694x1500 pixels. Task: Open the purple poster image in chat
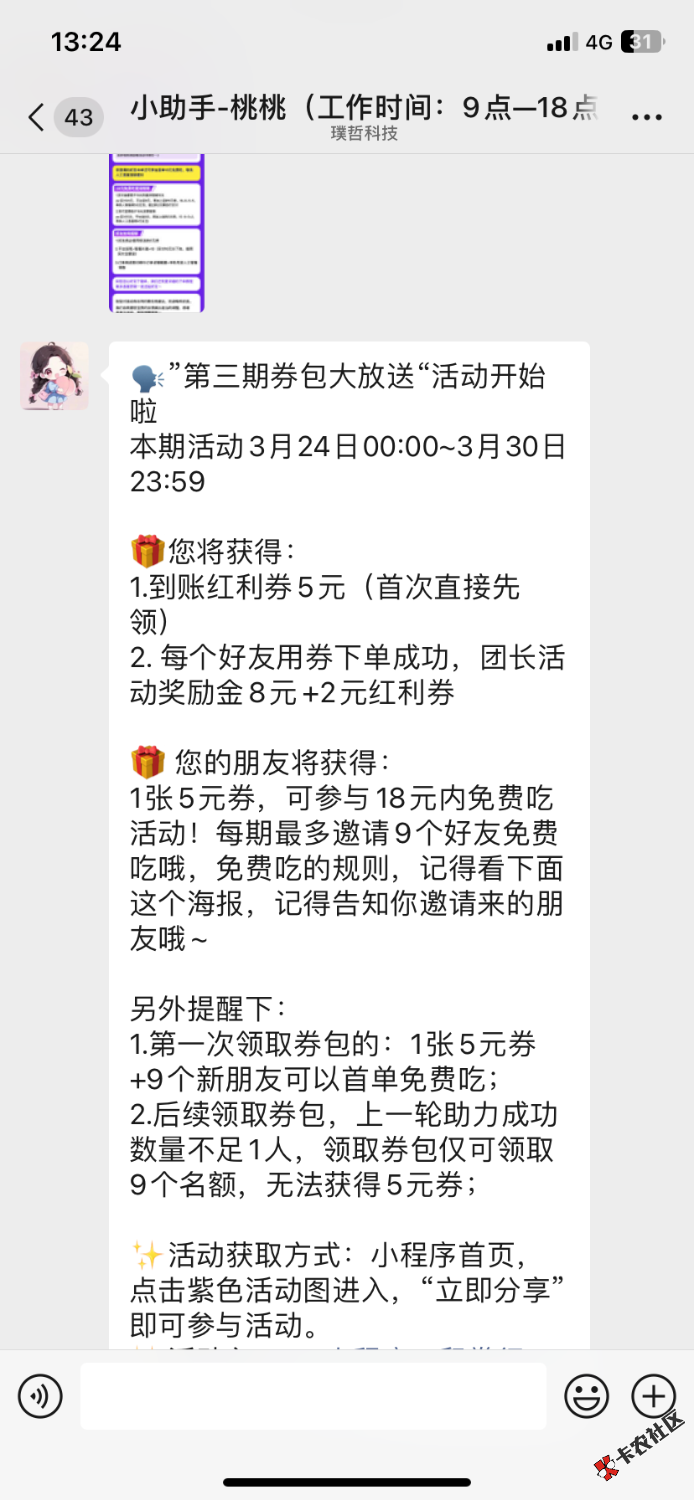[157, 232]
